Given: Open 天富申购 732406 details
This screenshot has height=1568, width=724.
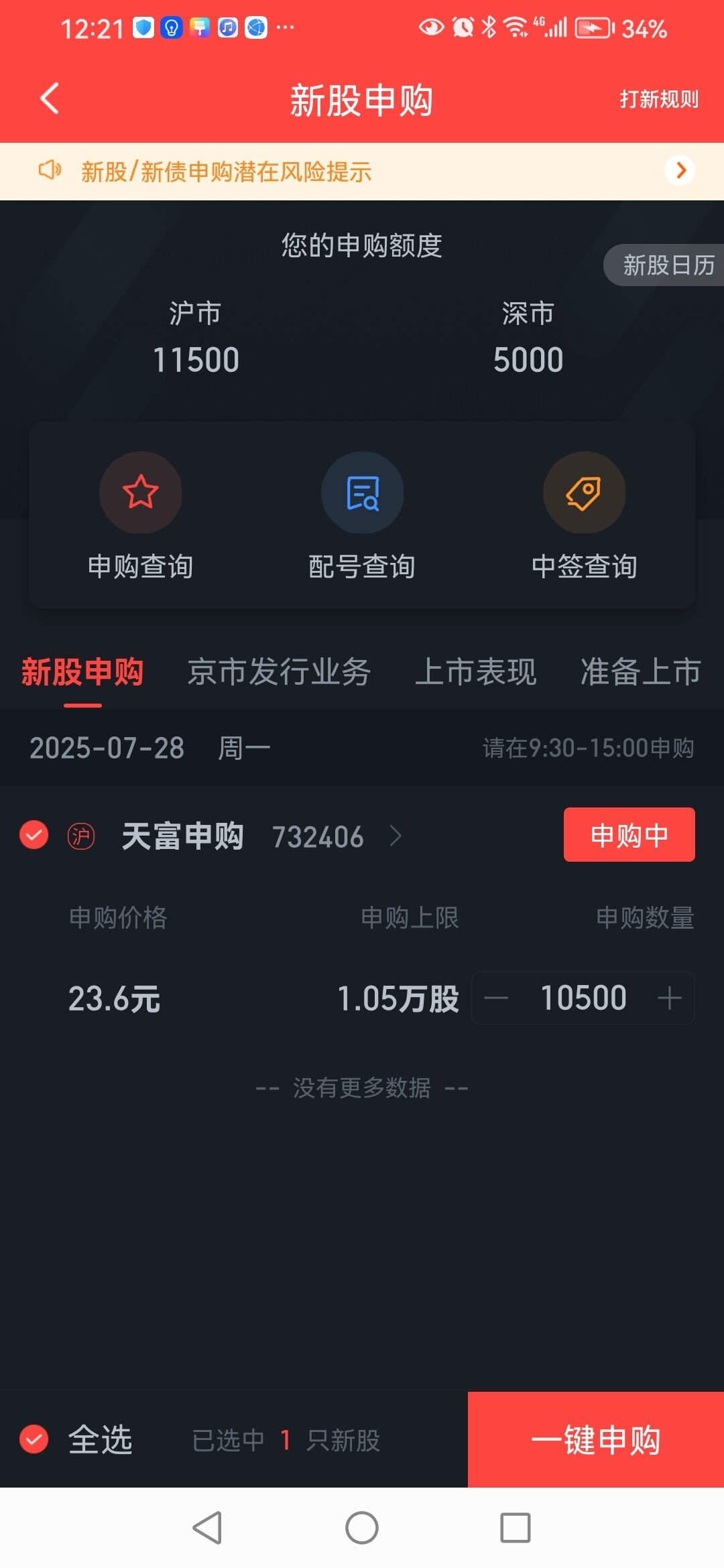Looking at the screenshot, I should (x=261, y=836).
